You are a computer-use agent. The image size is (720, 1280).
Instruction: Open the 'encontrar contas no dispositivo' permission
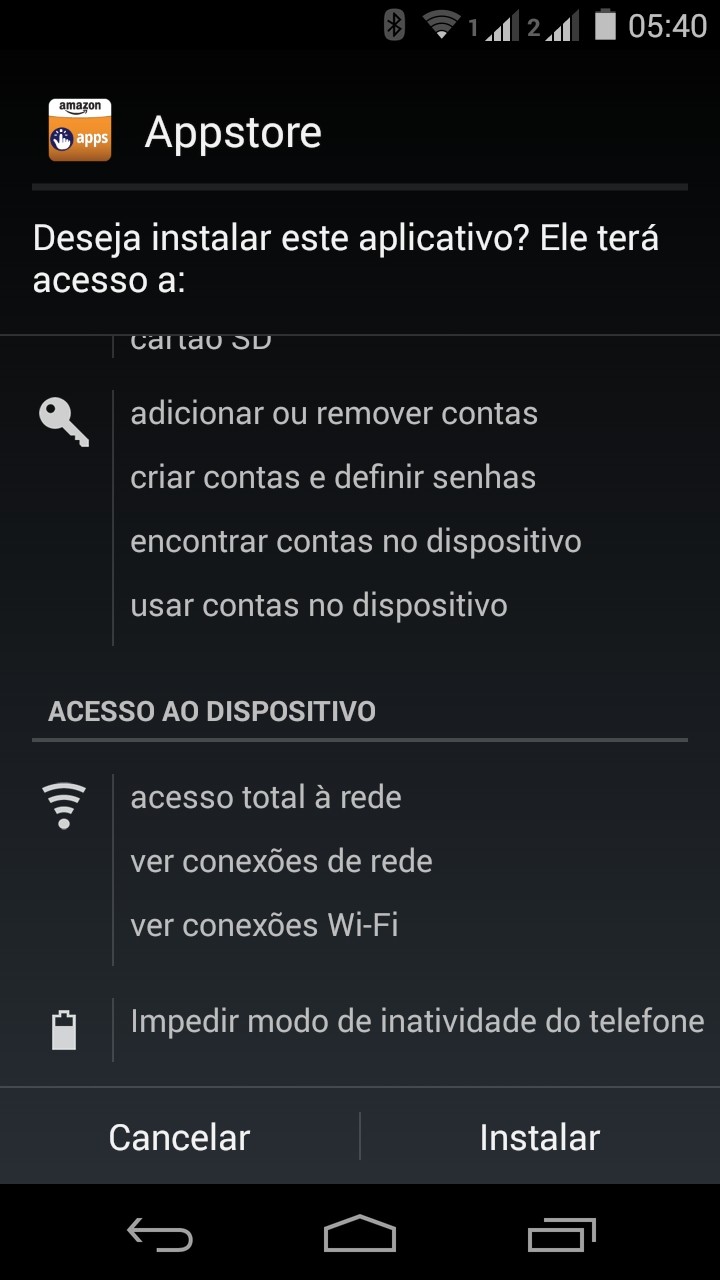(x=356, y=542)
